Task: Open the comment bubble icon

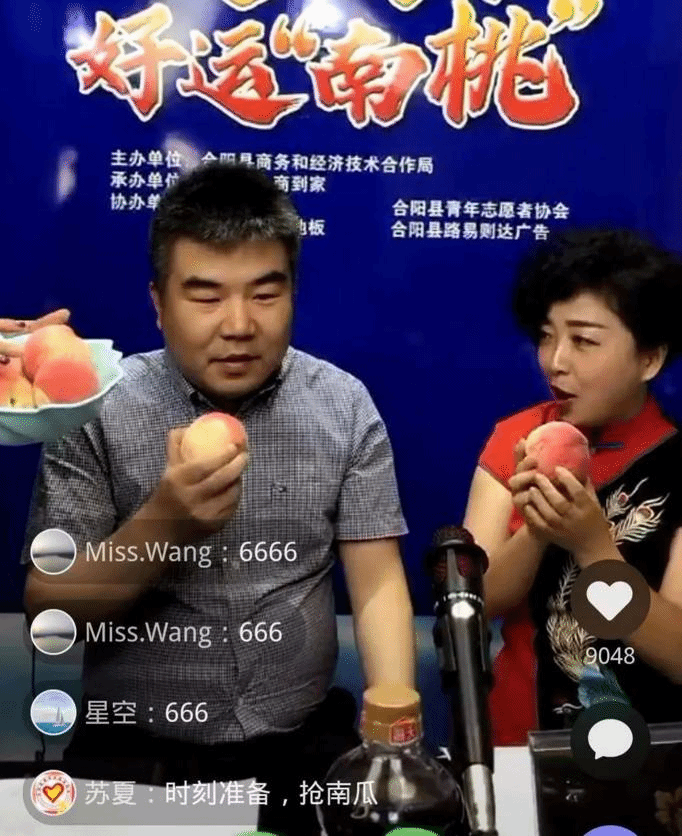Action: (610, 740)
